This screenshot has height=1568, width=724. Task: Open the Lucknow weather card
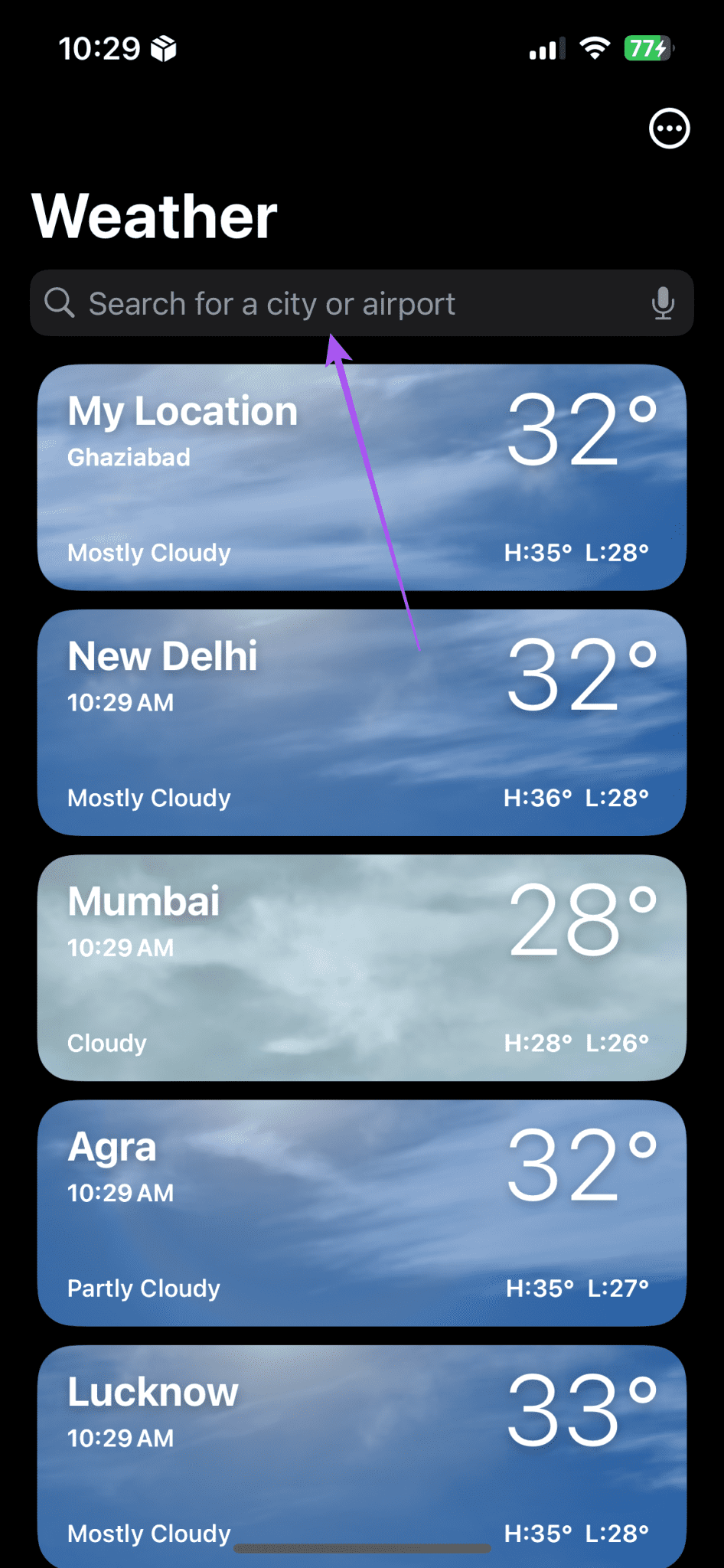click(362, 1447)
